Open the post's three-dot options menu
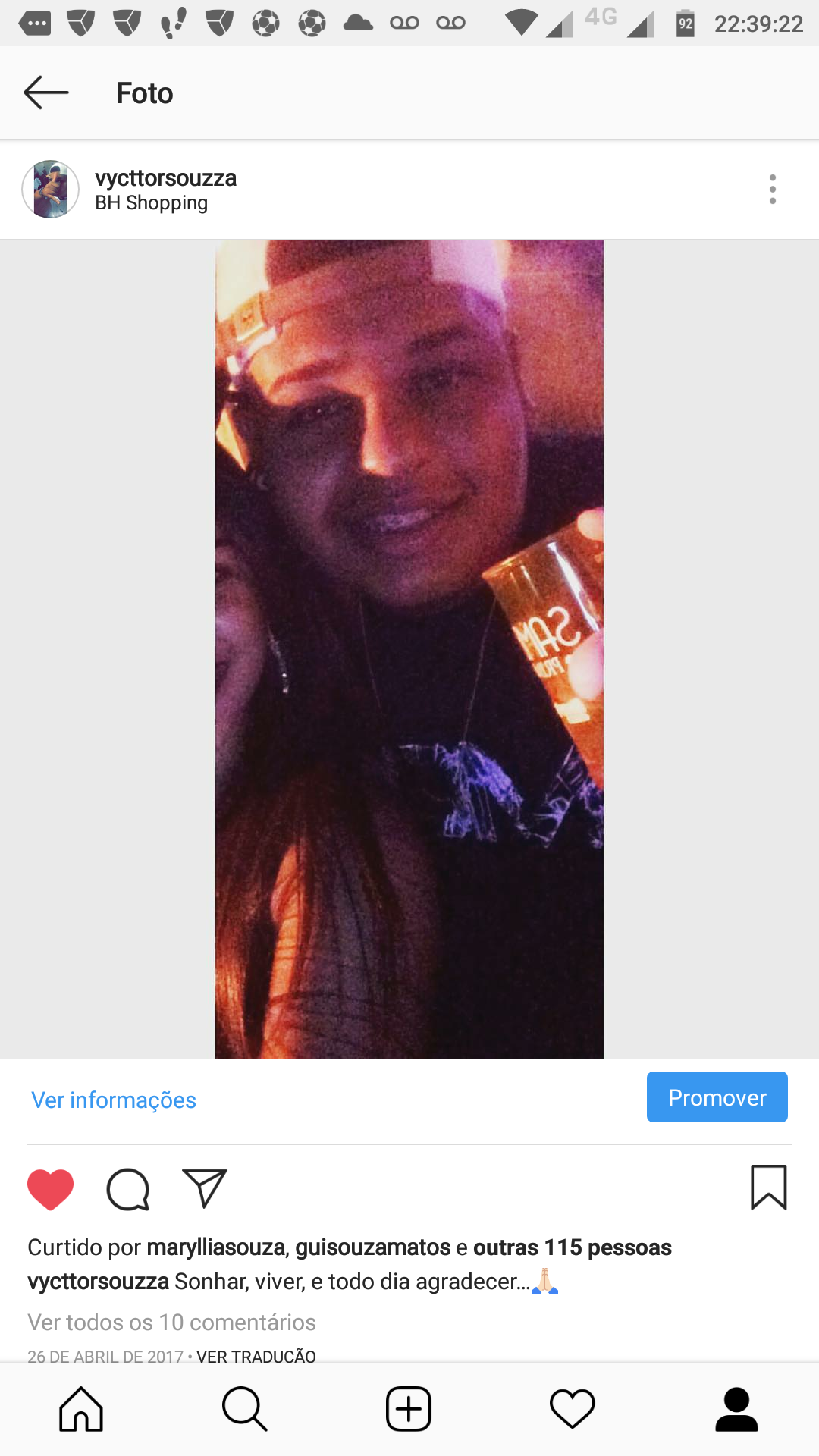Screen dimensions: 819x1456 tap(772, 189)
